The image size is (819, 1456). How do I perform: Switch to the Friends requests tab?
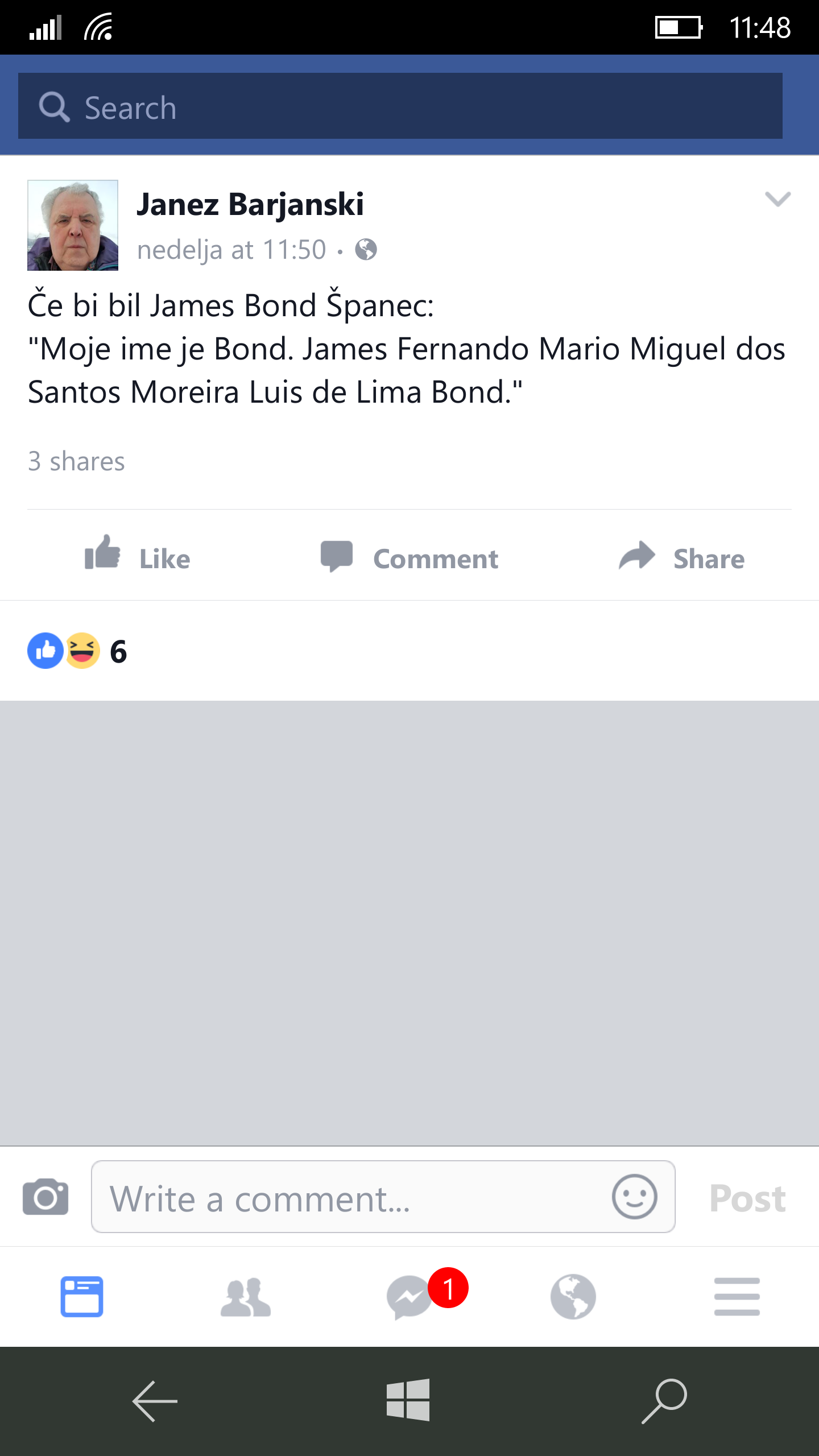click(246, 1297)
